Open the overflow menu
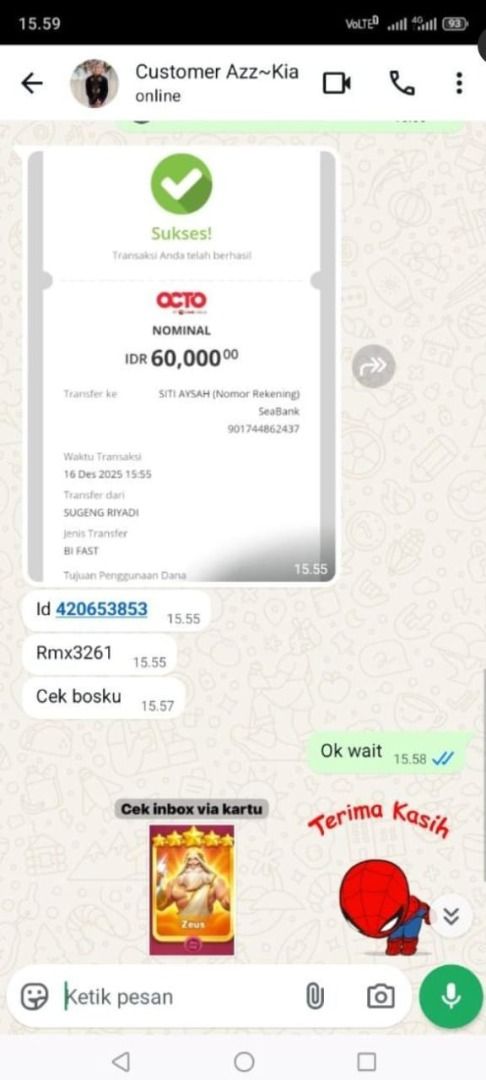This screenshot has height=1080, width=486. pos(459,83)
